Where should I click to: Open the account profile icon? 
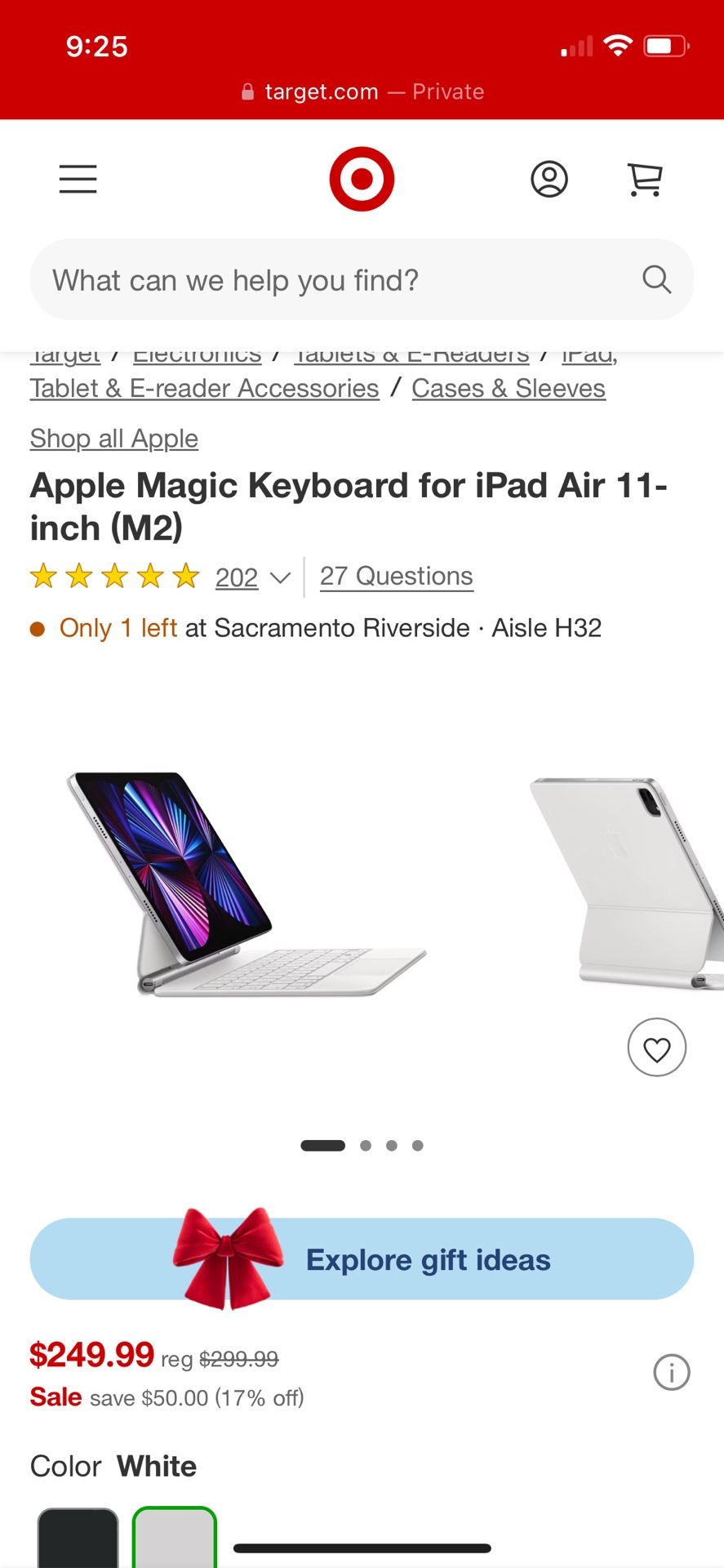click(549, 179)
